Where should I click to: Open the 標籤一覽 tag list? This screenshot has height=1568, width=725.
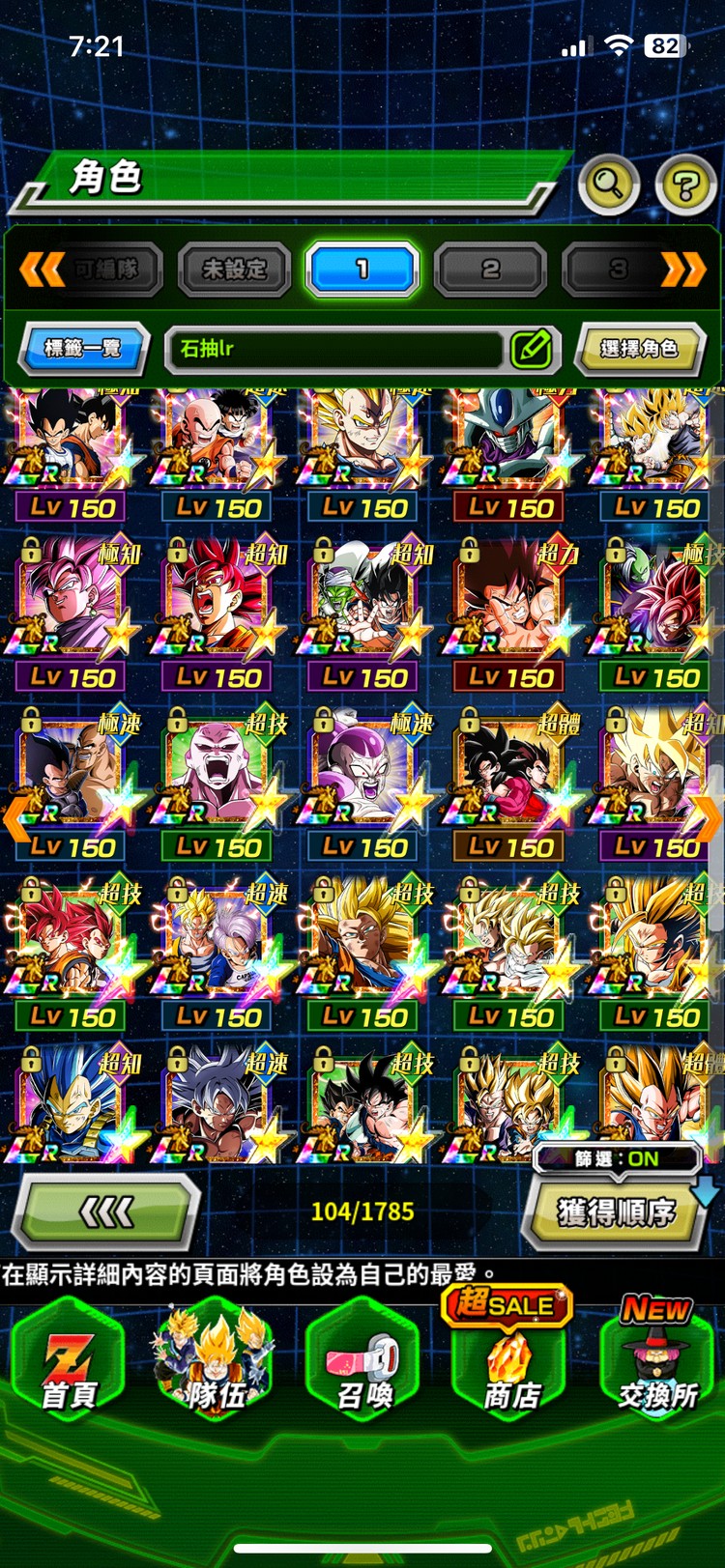pos(83,348)
